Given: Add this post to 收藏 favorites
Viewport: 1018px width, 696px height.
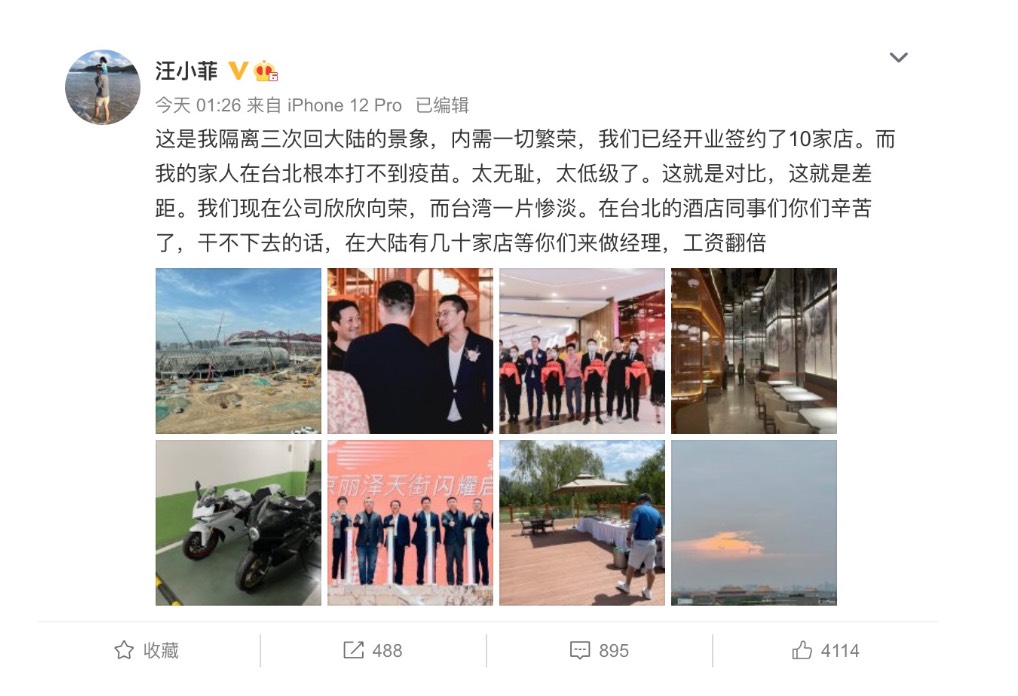Looking at the screenshot, I should [x=146, y=651].
